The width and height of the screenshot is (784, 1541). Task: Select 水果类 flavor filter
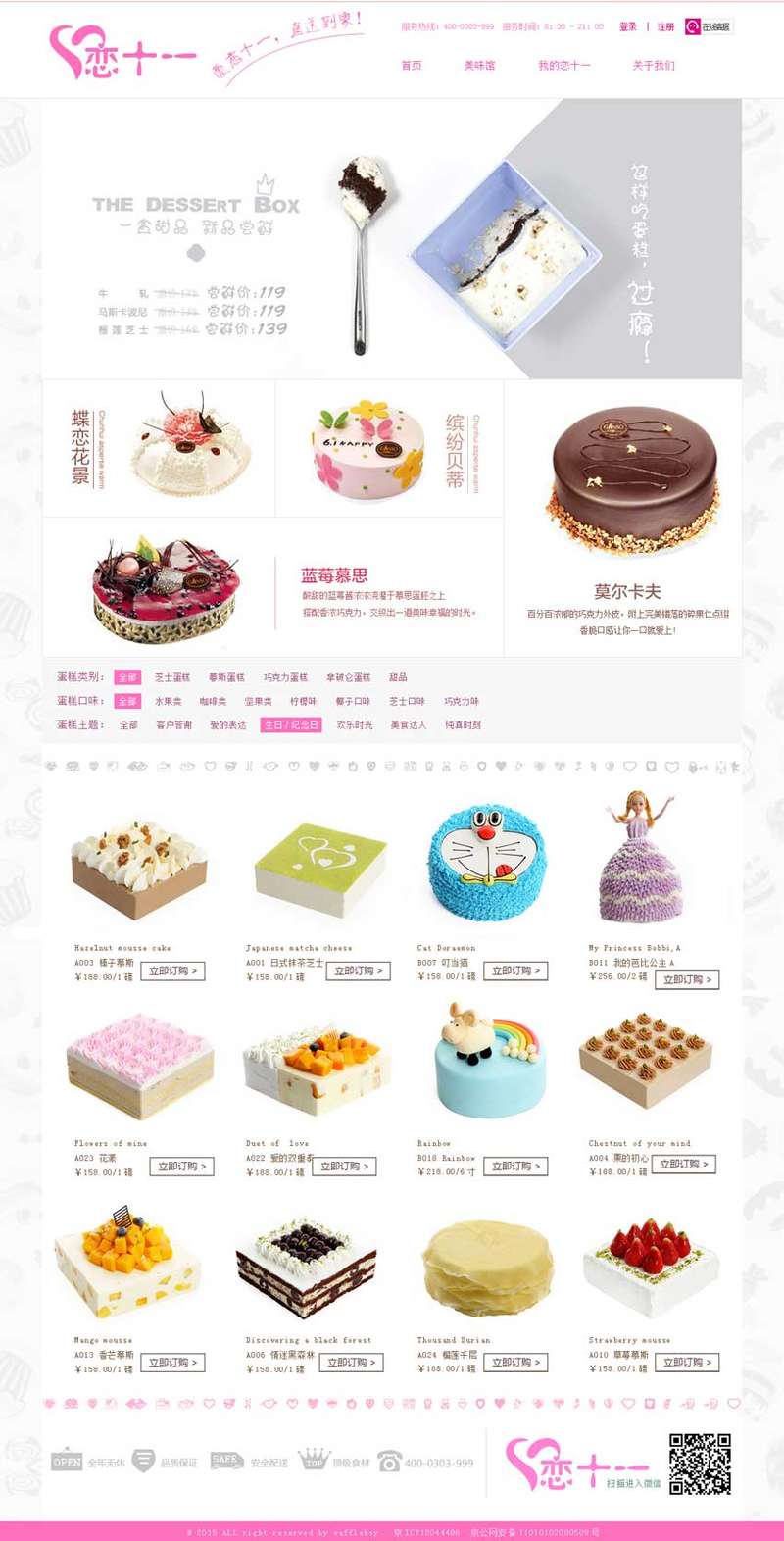click(x=167, y=703)
